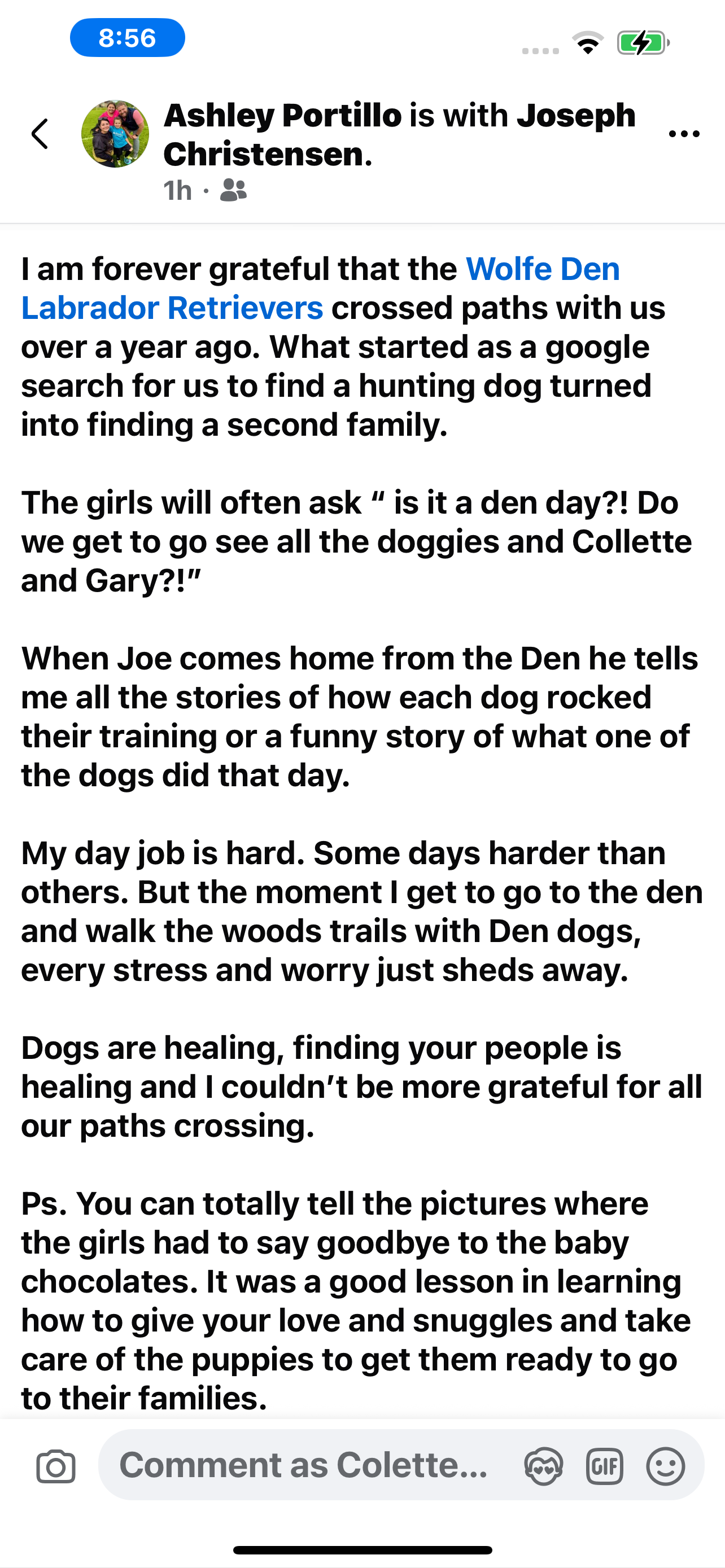Screen dimensions: 725x1568
Task: Open the post's three-dot options menu
Action: (x=684, y=134)
